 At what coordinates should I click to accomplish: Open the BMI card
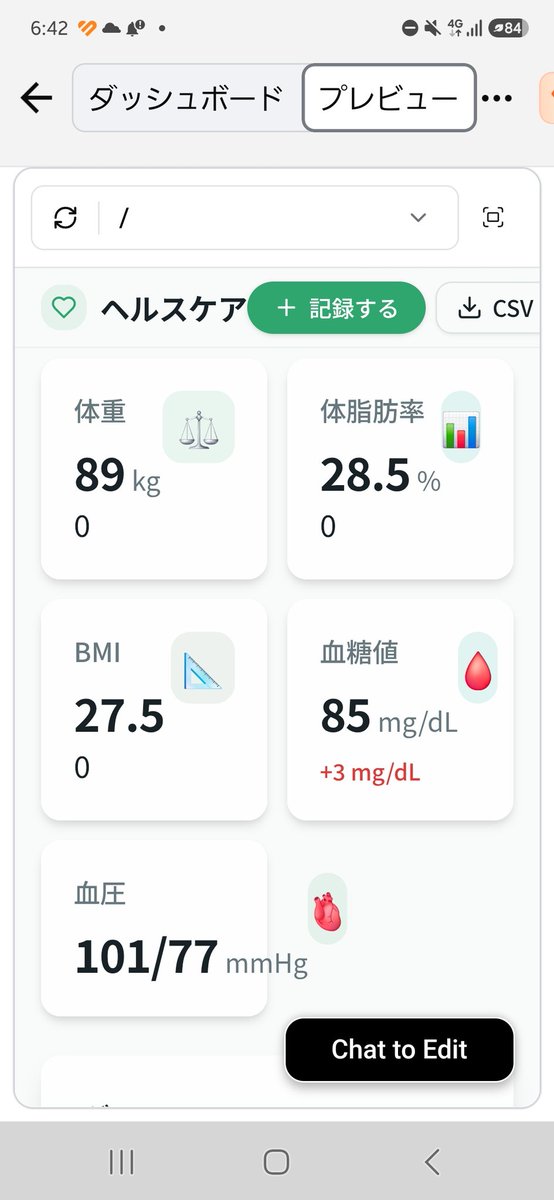click(x=154, y=709)
